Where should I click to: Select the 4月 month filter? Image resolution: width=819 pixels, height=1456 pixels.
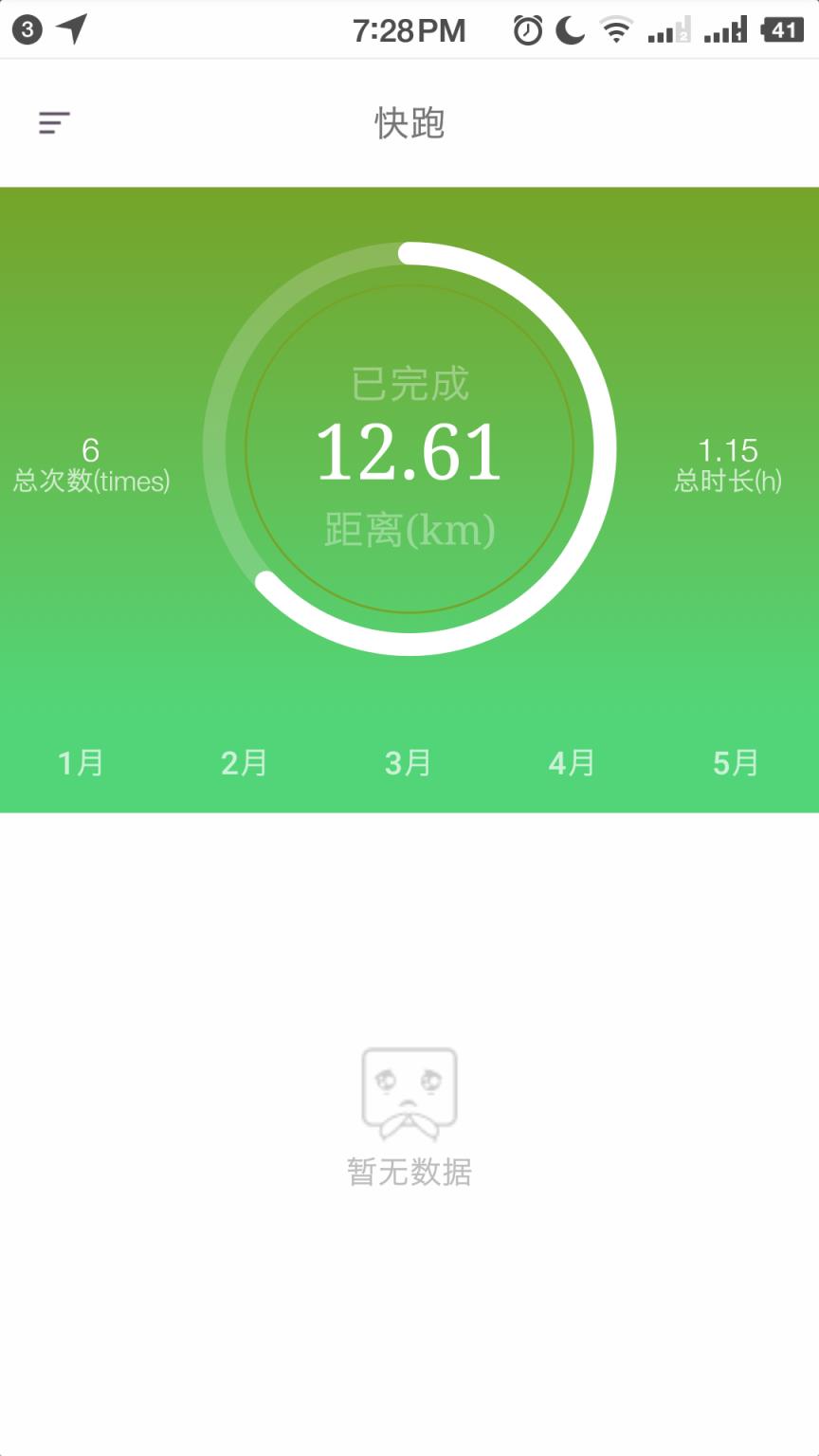pos(573,761)
